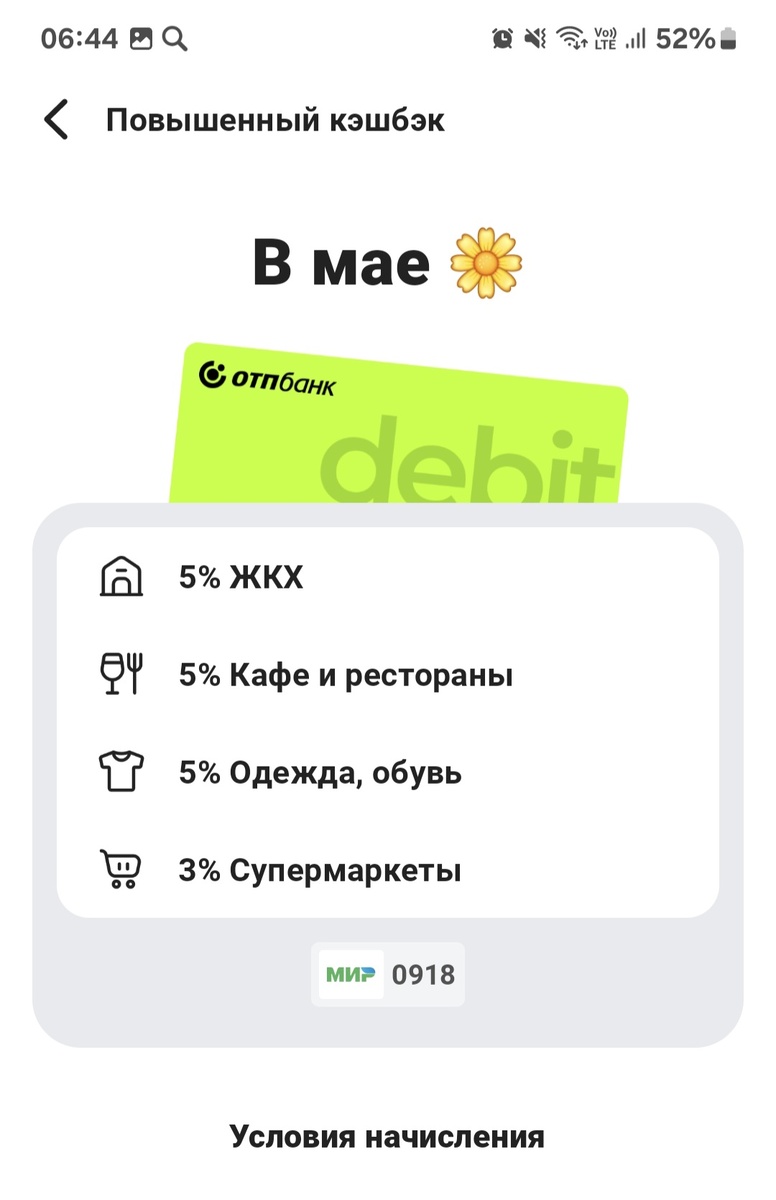Tap the Кафе и рестораны wine glass icon
The width and height of the screenshot is (776, 1200).
click(x=121, y=674)
